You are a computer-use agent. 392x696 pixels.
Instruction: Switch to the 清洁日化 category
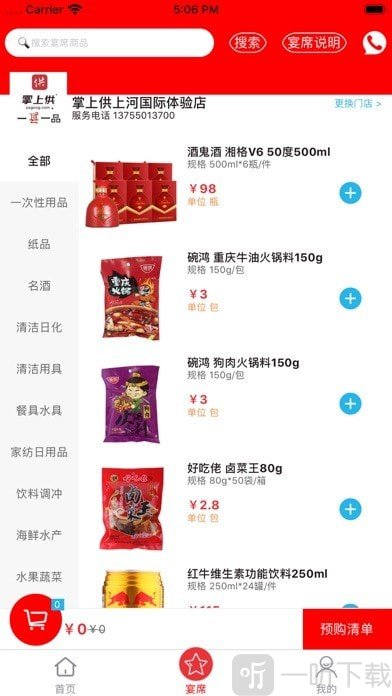[39, 328]
